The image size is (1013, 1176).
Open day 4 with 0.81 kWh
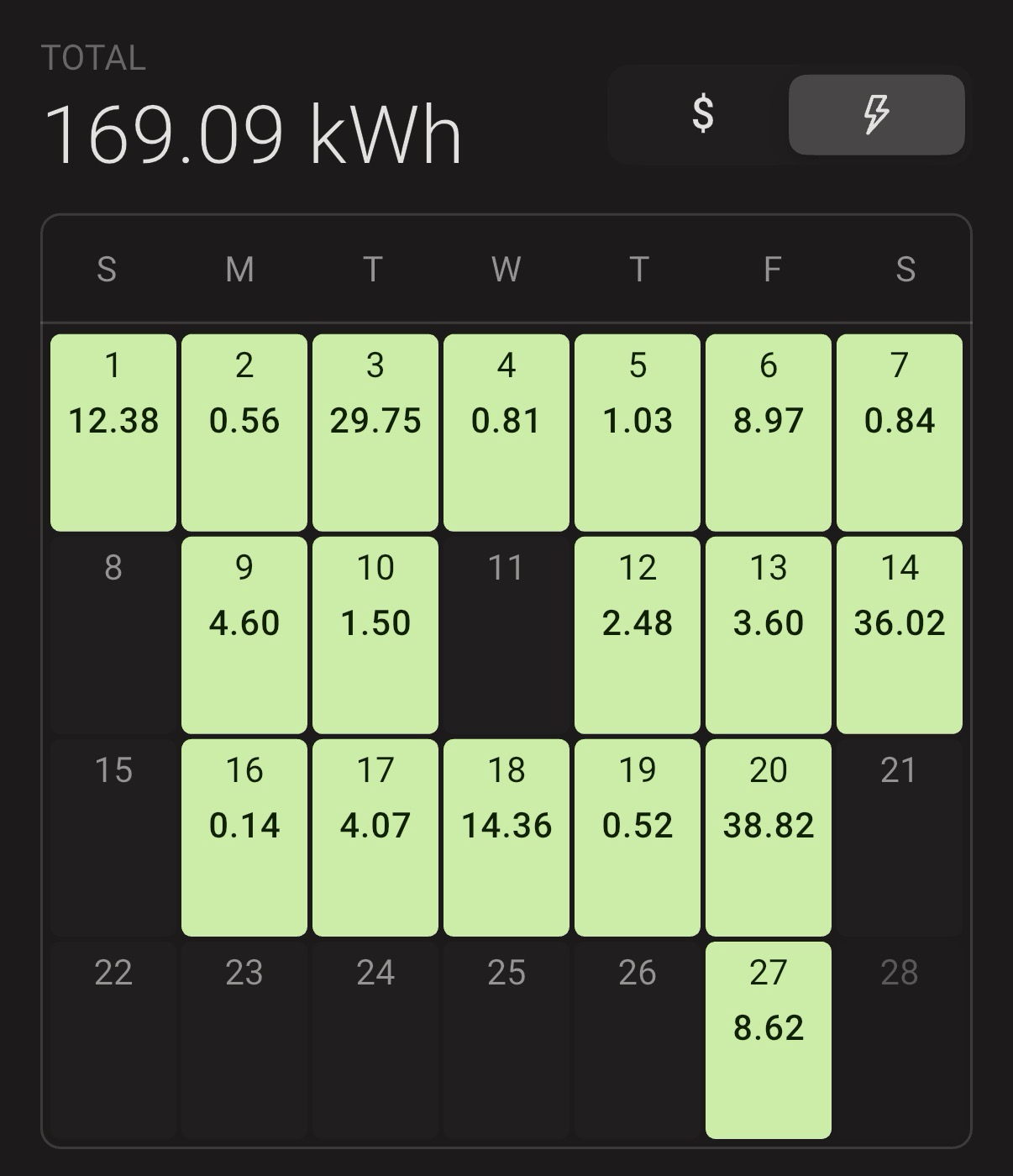click(506, 433)
